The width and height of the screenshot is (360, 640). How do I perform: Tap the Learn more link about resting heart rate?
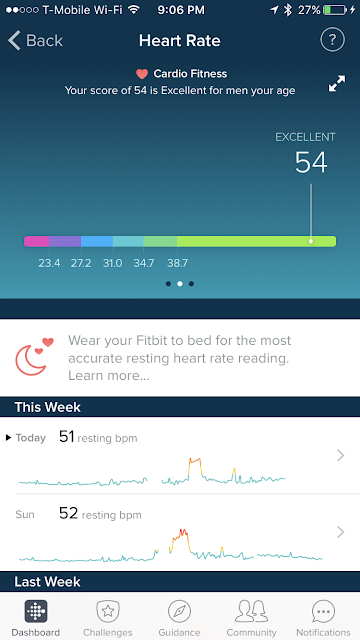point(109,376)
